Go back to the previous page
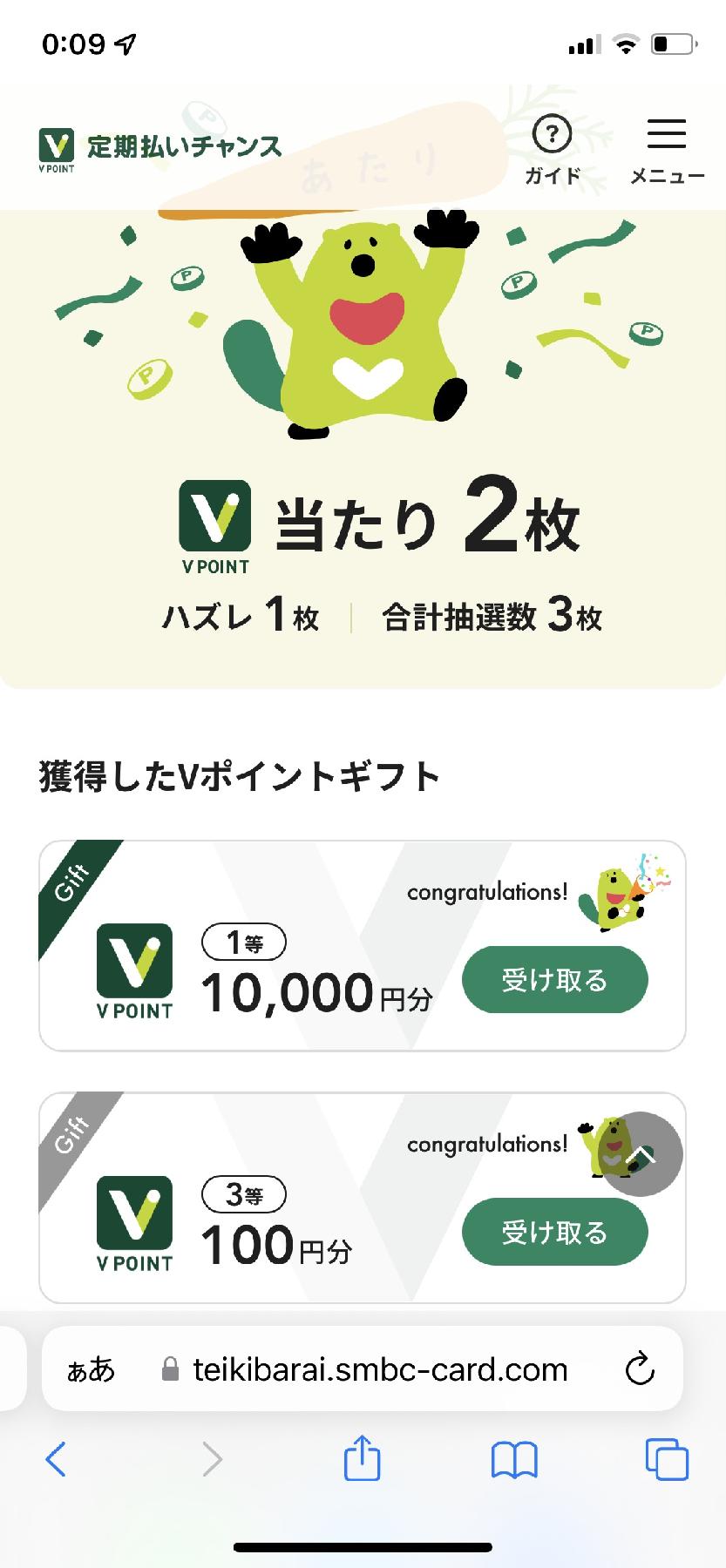Image resolution: width=726 pixels, height=1568 pixels. (x=56, y=1458)
